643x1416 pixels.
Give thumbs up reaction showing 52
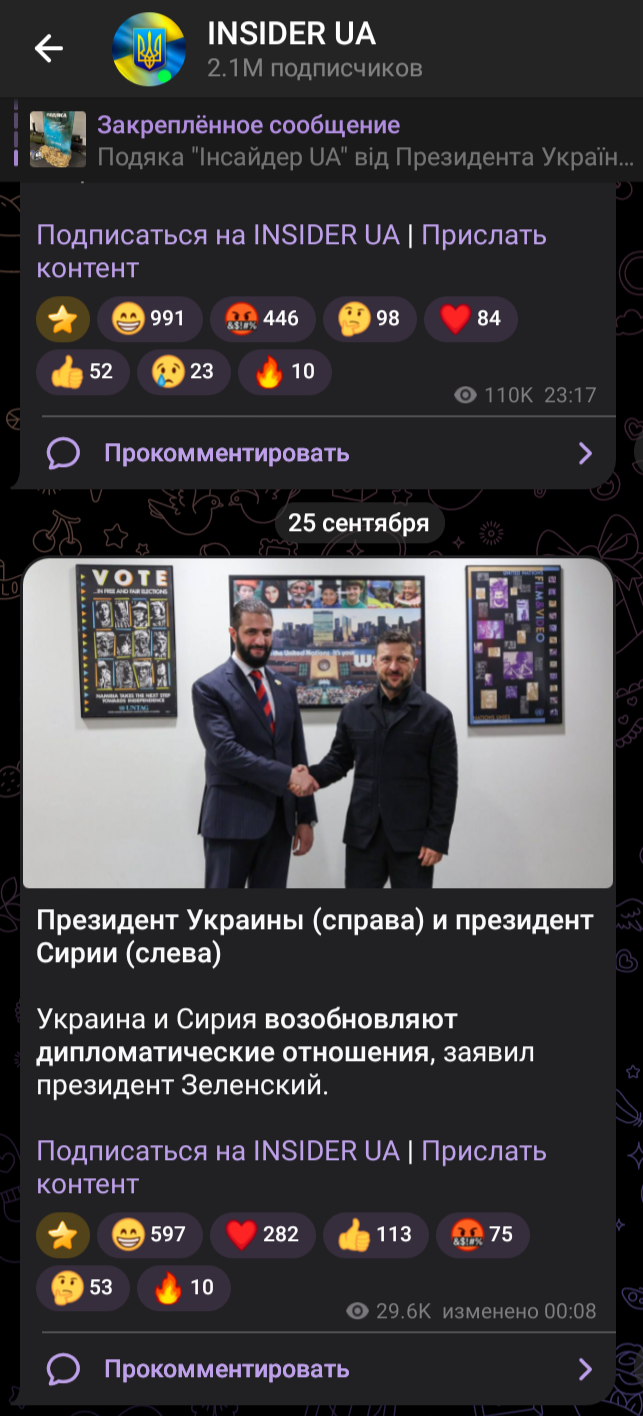[82, 372]
